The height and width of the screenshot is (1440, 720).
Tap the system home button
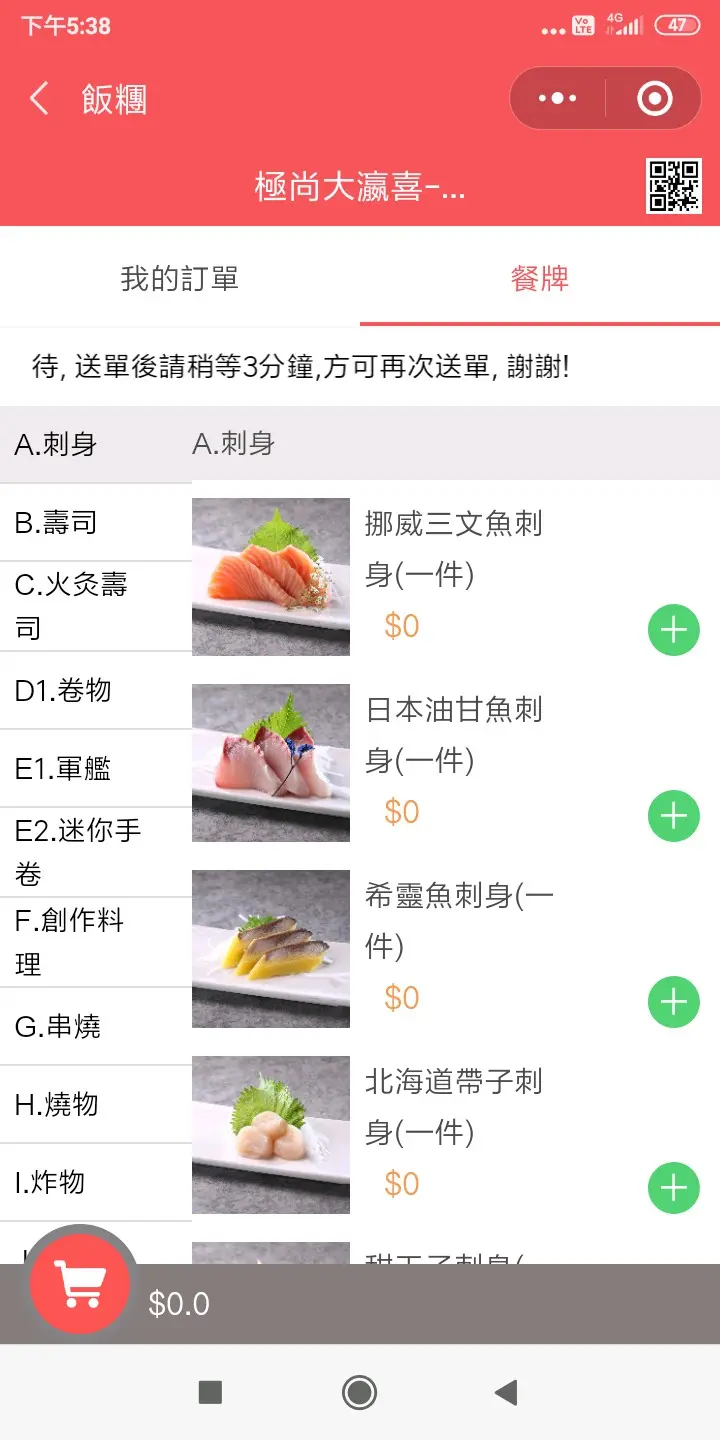click(x=359, y=1392)
